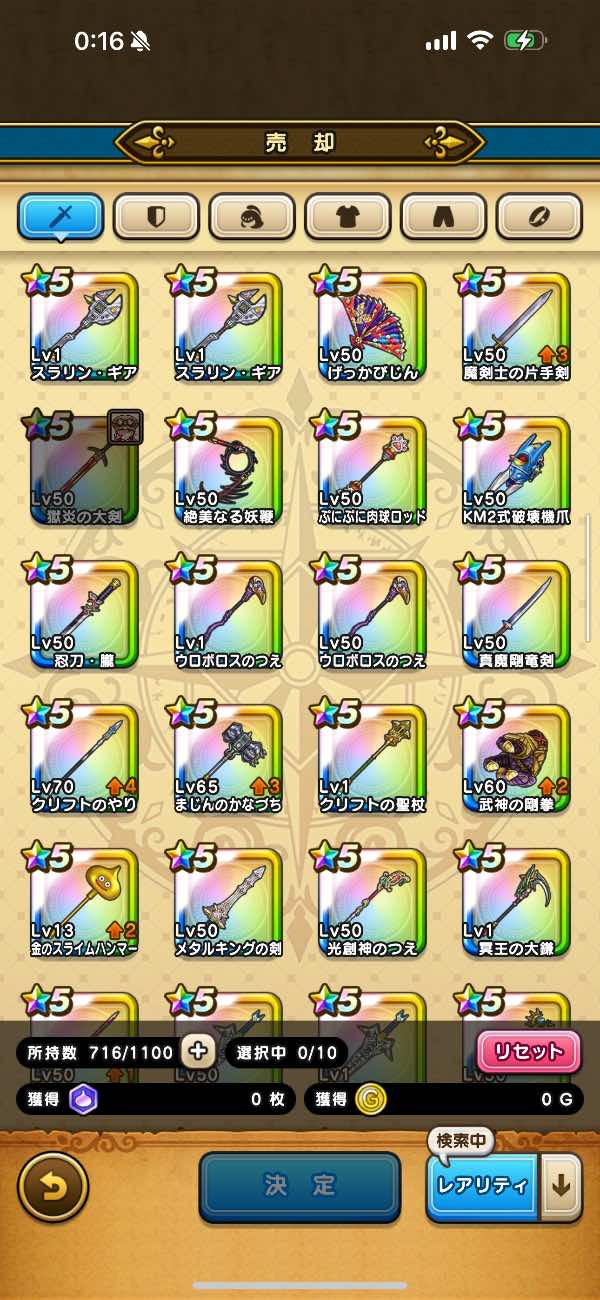Select 絶美なる妖鞭 whip
Viewport: 600px width, 1300px height.
click(x=227, y=469)
